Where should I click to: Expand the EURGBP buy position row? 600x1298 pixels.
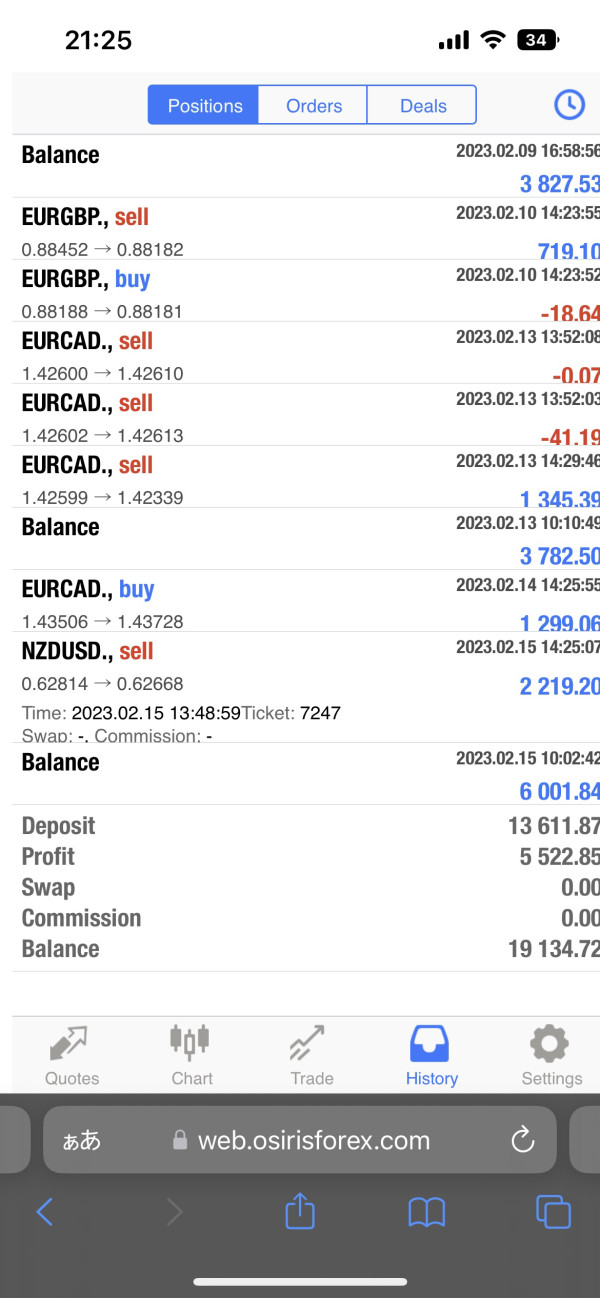pos(300,291)
